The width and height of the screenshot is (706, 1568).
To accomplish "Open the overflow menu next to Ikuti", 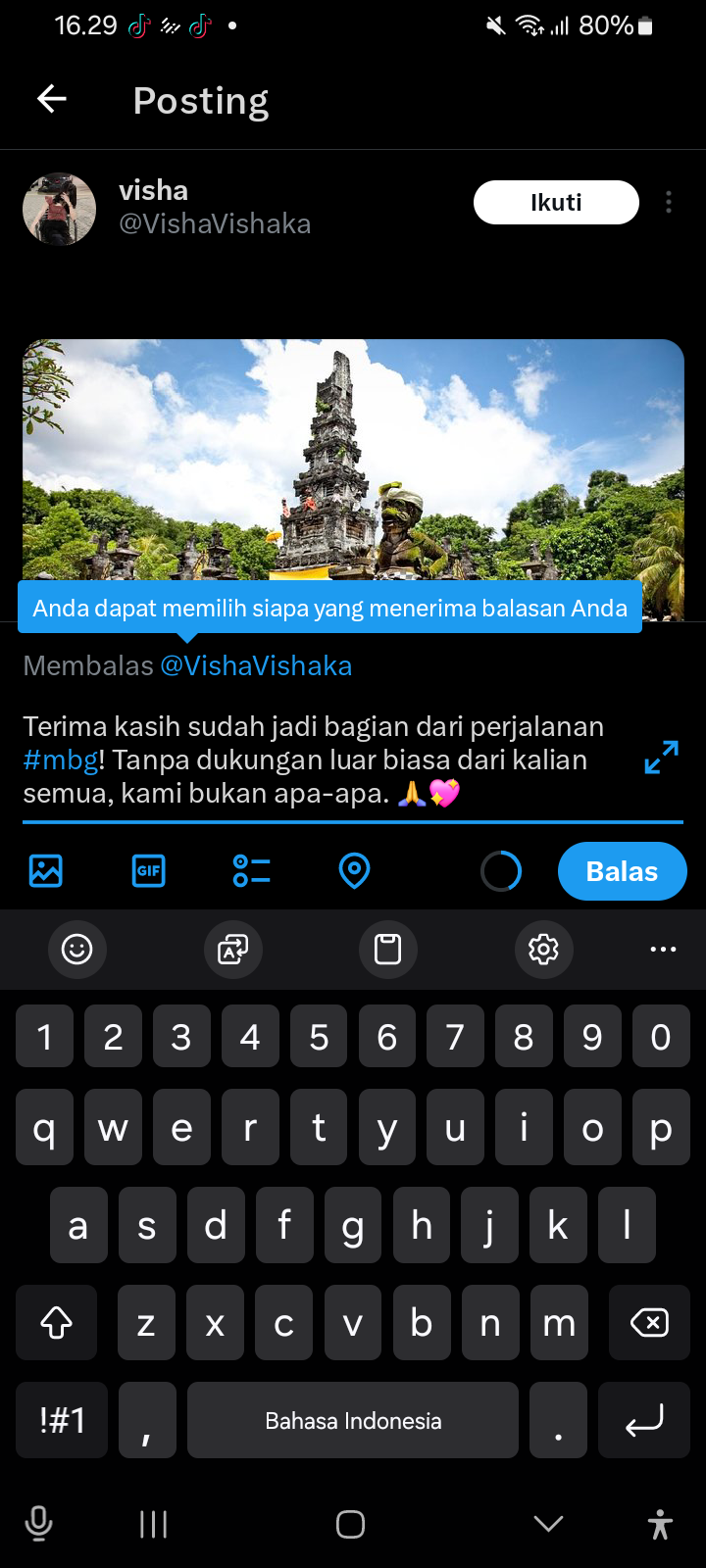I will pyautogui.click(x=669, y=203).
